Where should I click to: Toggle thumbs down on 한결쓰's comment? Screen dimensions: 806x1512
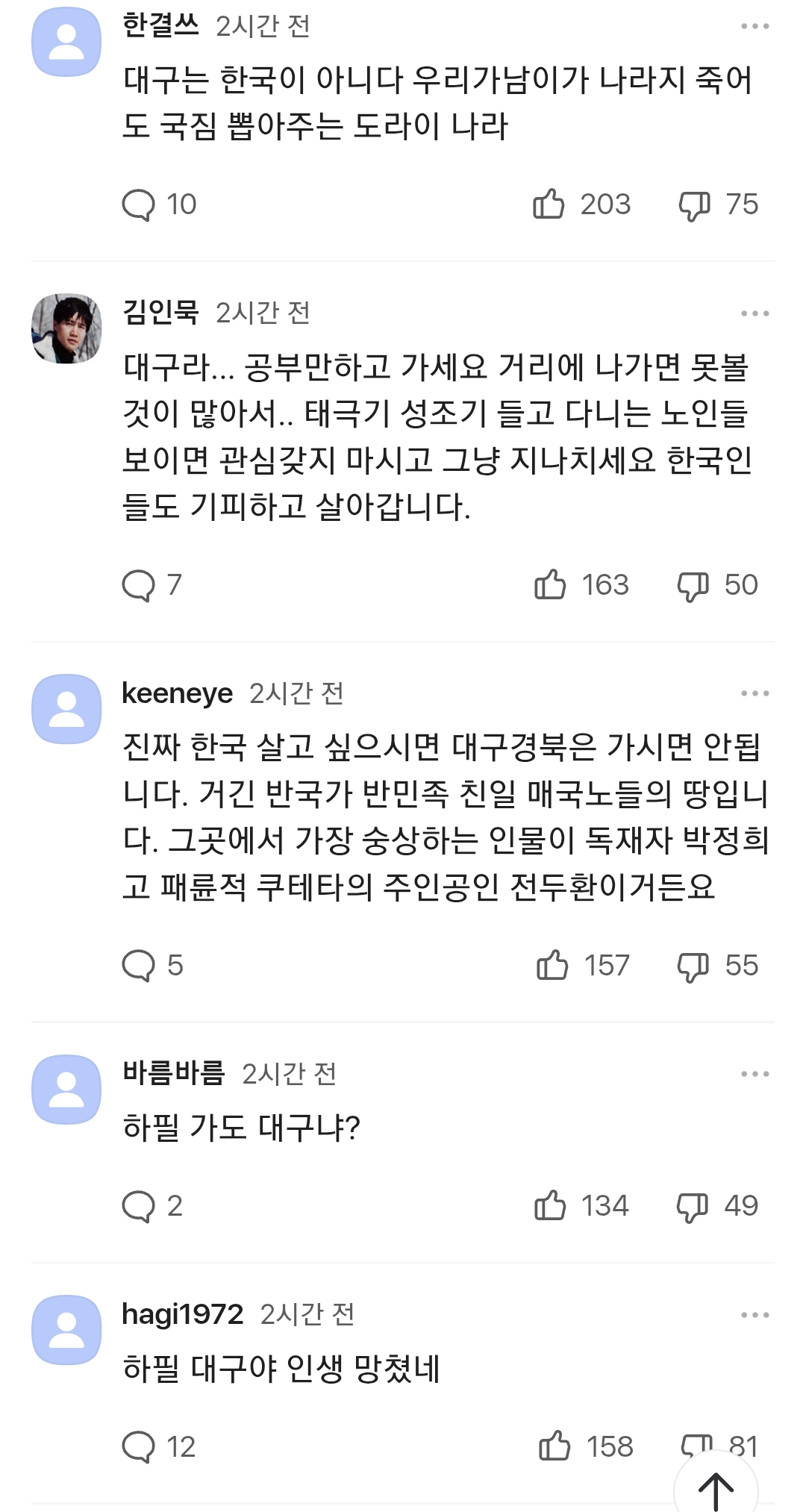(696, 202)
